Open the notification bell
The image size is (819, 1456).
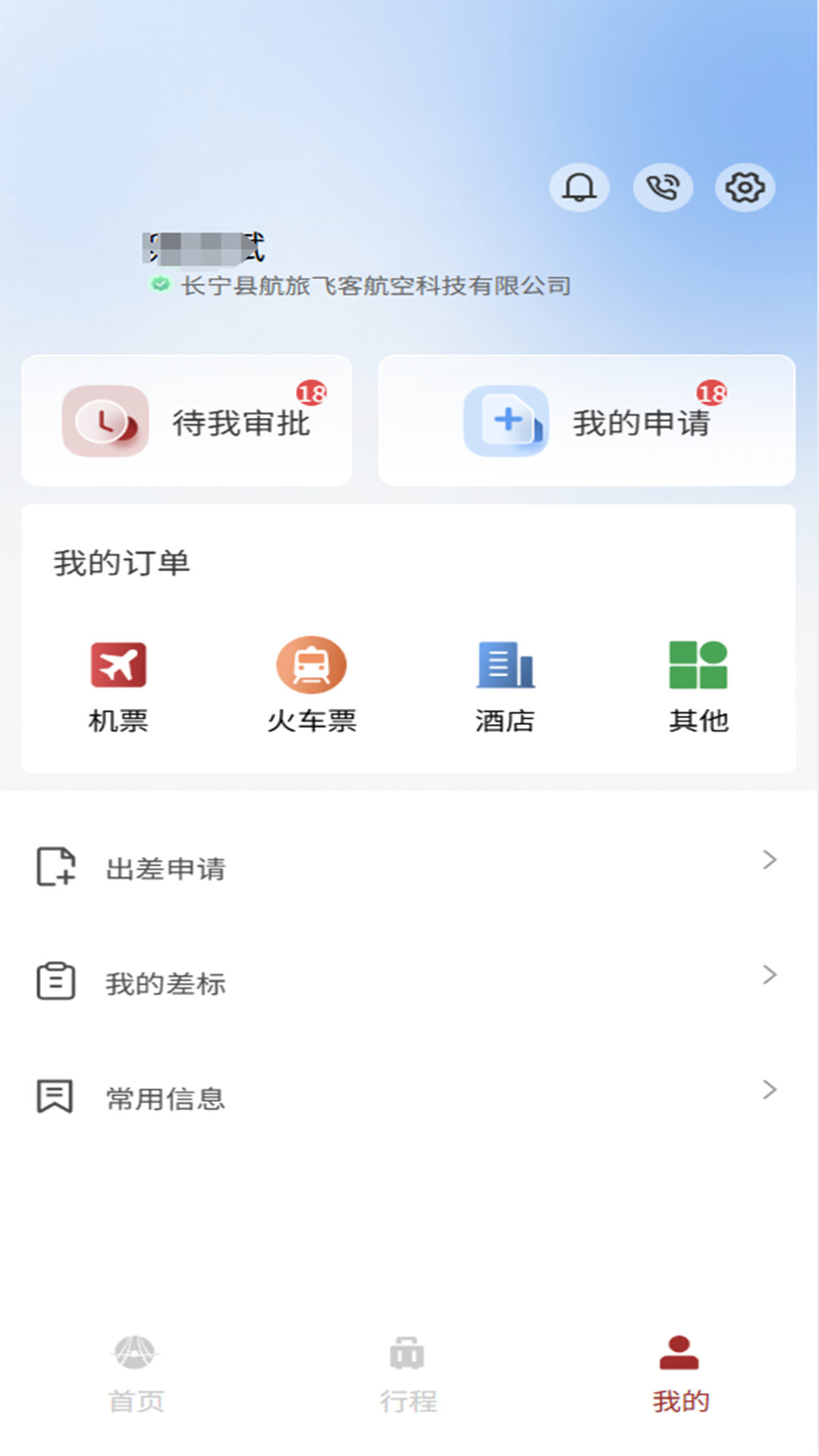point(581,187)
